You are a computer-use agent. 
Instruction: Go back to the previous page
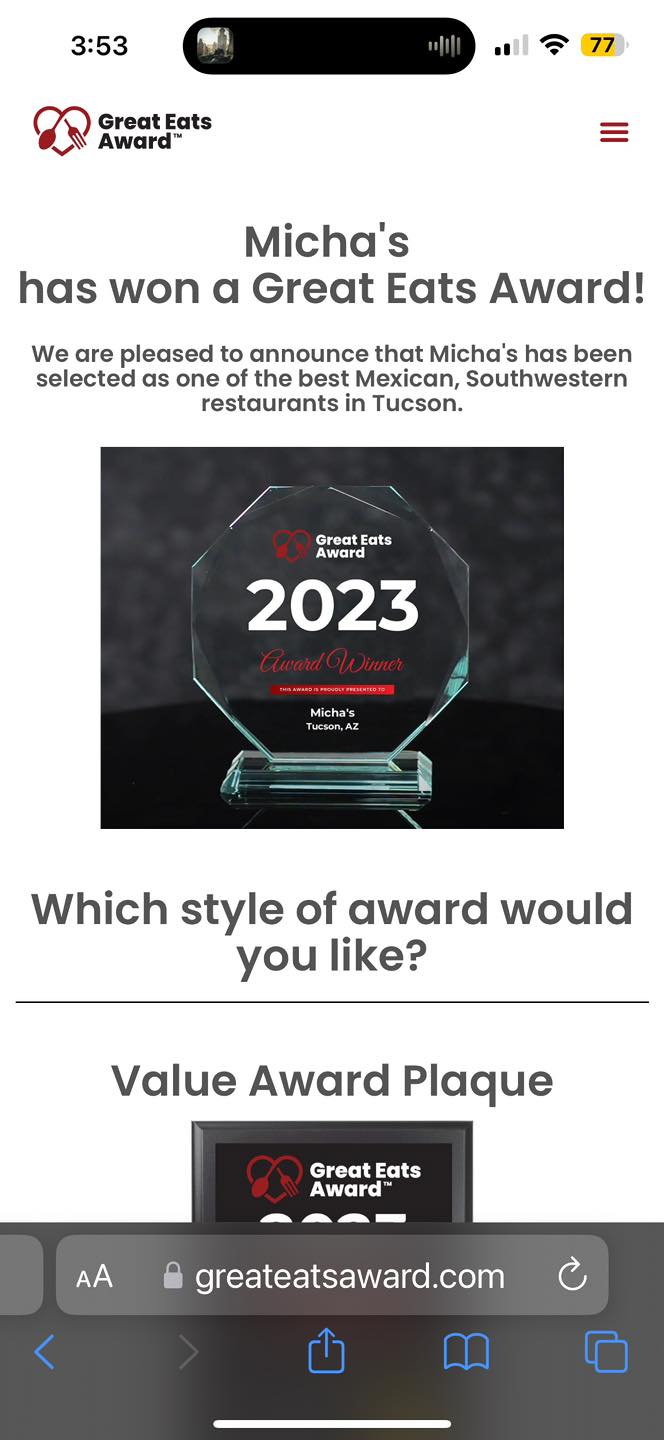[x=44, y=1353]
